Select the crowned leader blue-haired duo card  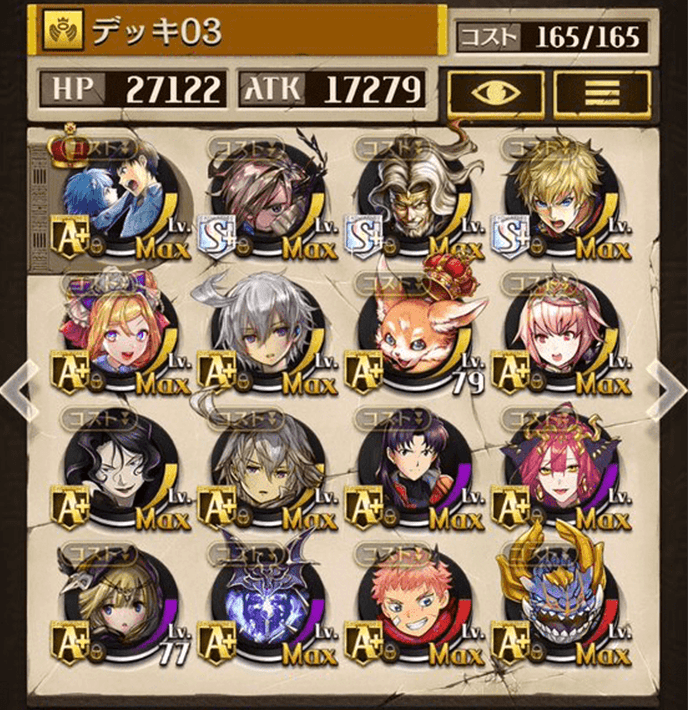click(114, 193)
